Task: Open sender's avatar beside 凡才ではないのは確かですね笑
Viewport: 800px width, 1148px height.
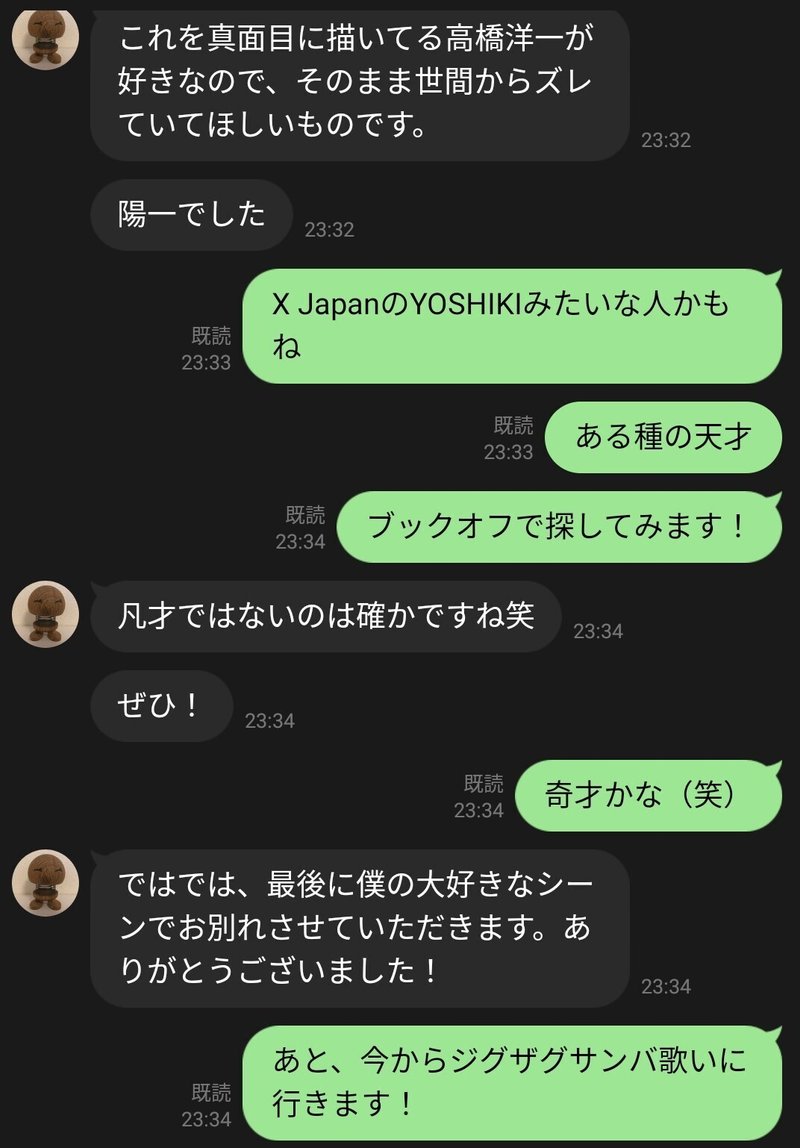Action: 45,614
